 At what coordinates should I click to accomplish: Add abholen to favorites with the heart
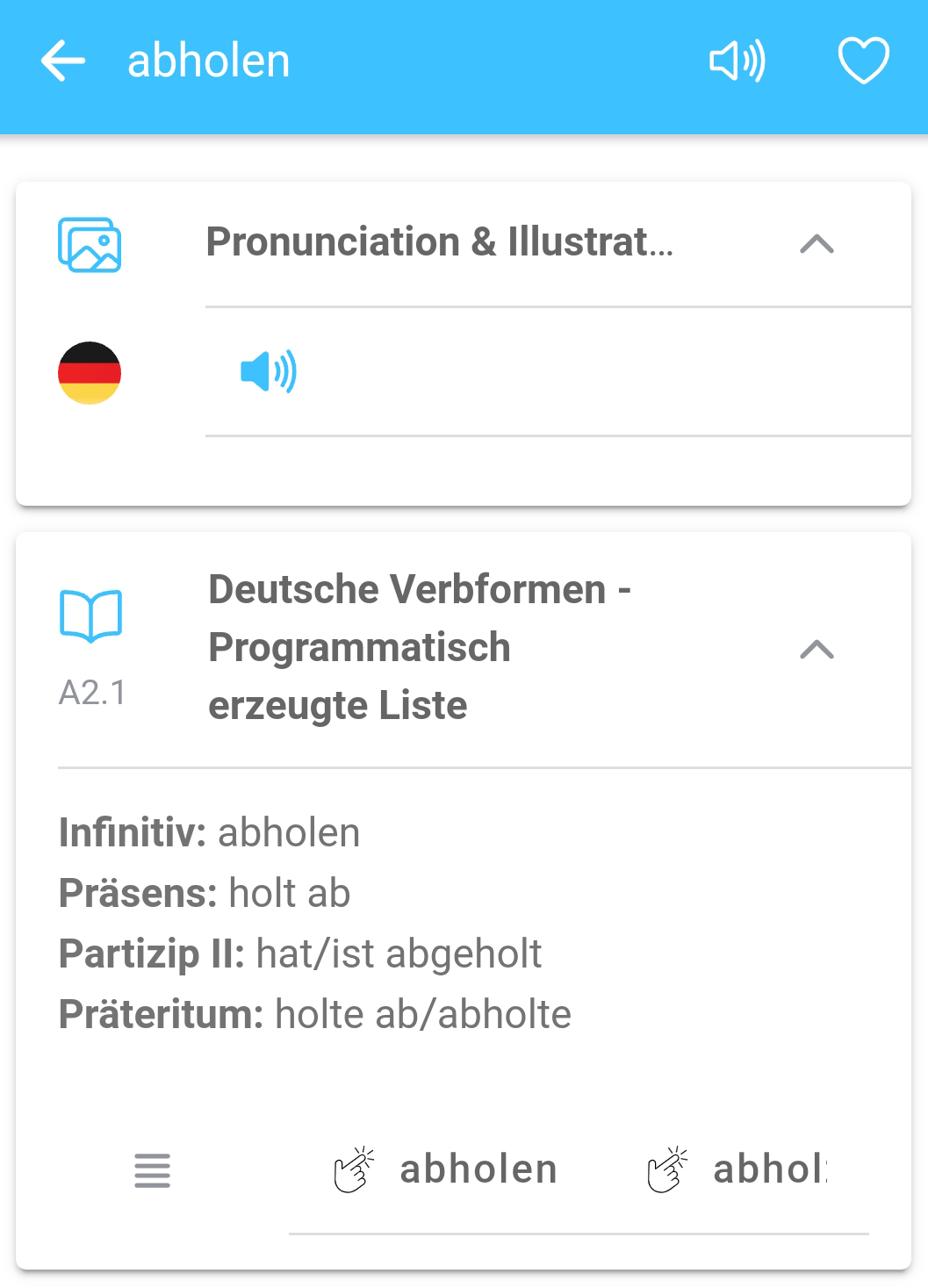coord(863,61)
